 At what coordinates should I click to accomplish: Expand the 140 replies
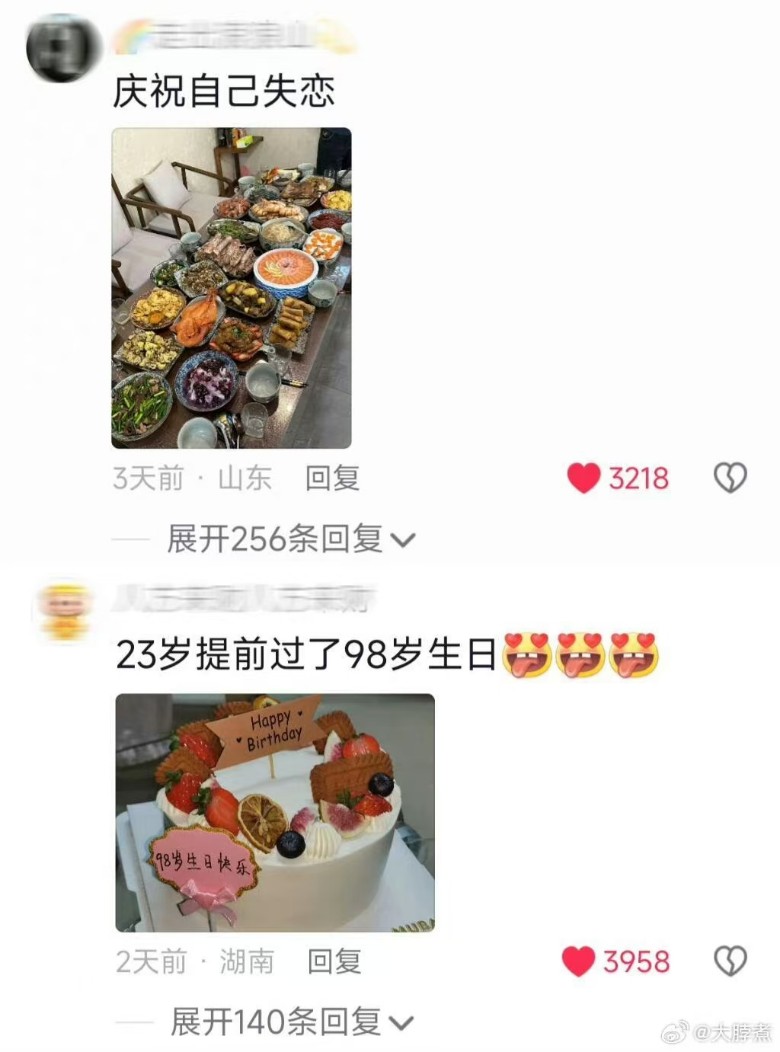click(x=291, y=1022)
